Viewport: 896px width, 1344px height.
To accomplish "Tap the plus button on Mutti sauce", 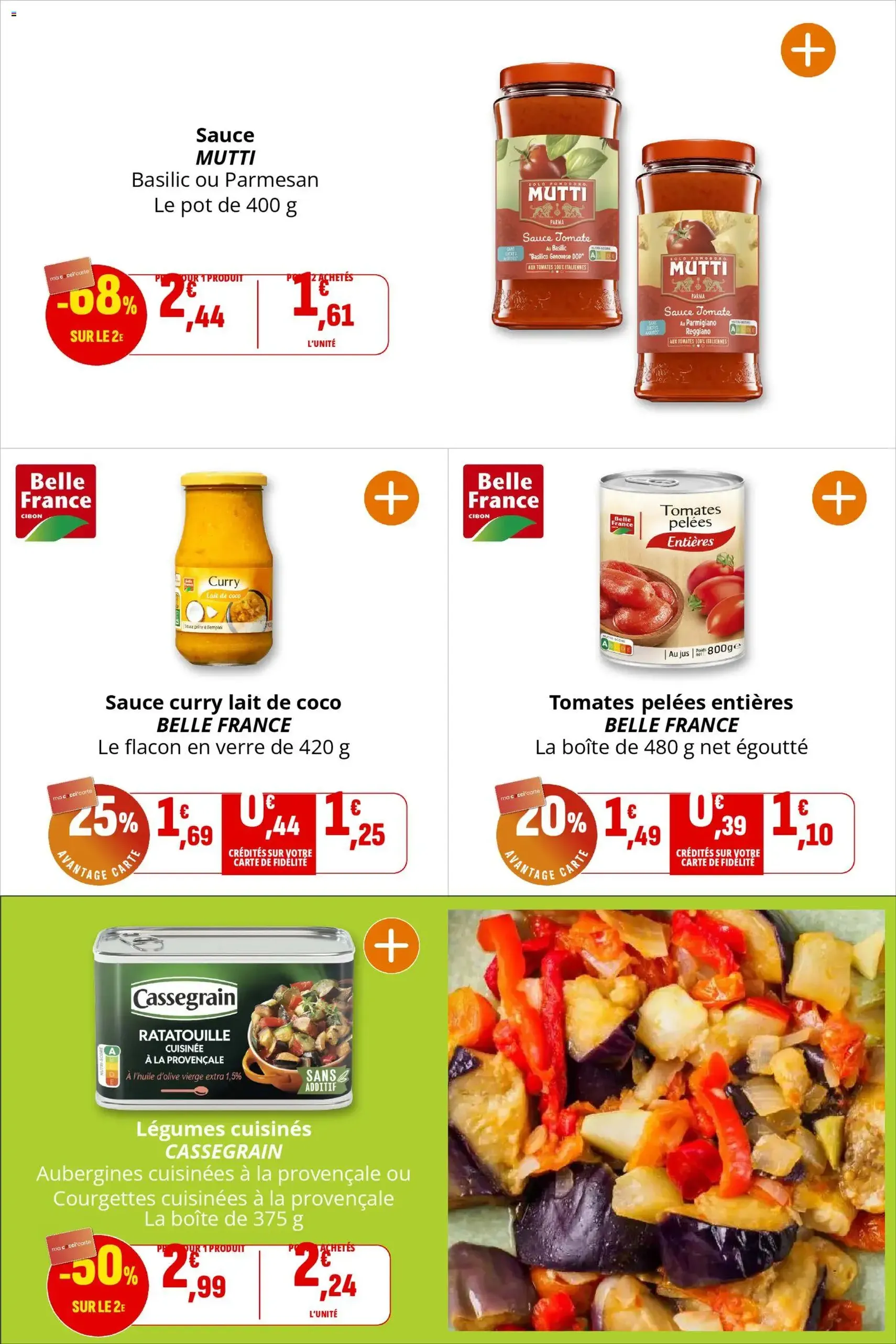I will point(807,50).
